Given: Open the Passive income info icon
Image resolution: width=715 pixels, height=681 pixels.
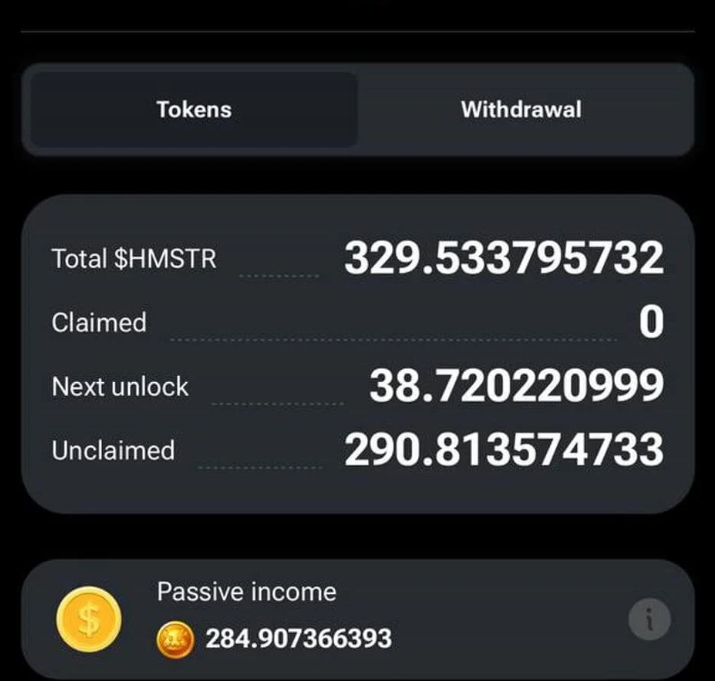Looking at the screenshot, I should [x=649, y=621].
